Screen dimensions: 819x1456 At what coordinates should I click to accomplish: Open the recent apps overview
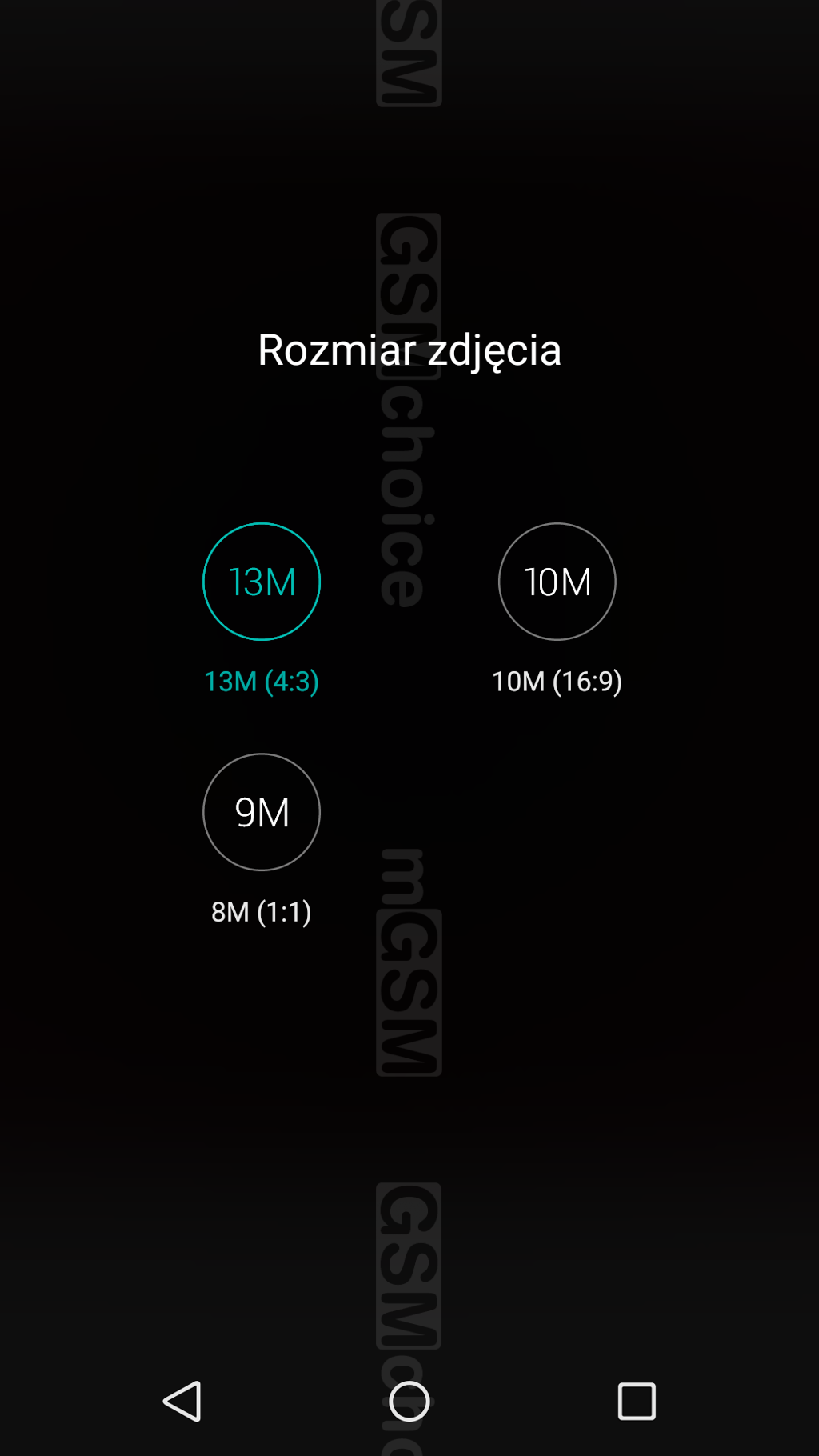pos(637,1401)
